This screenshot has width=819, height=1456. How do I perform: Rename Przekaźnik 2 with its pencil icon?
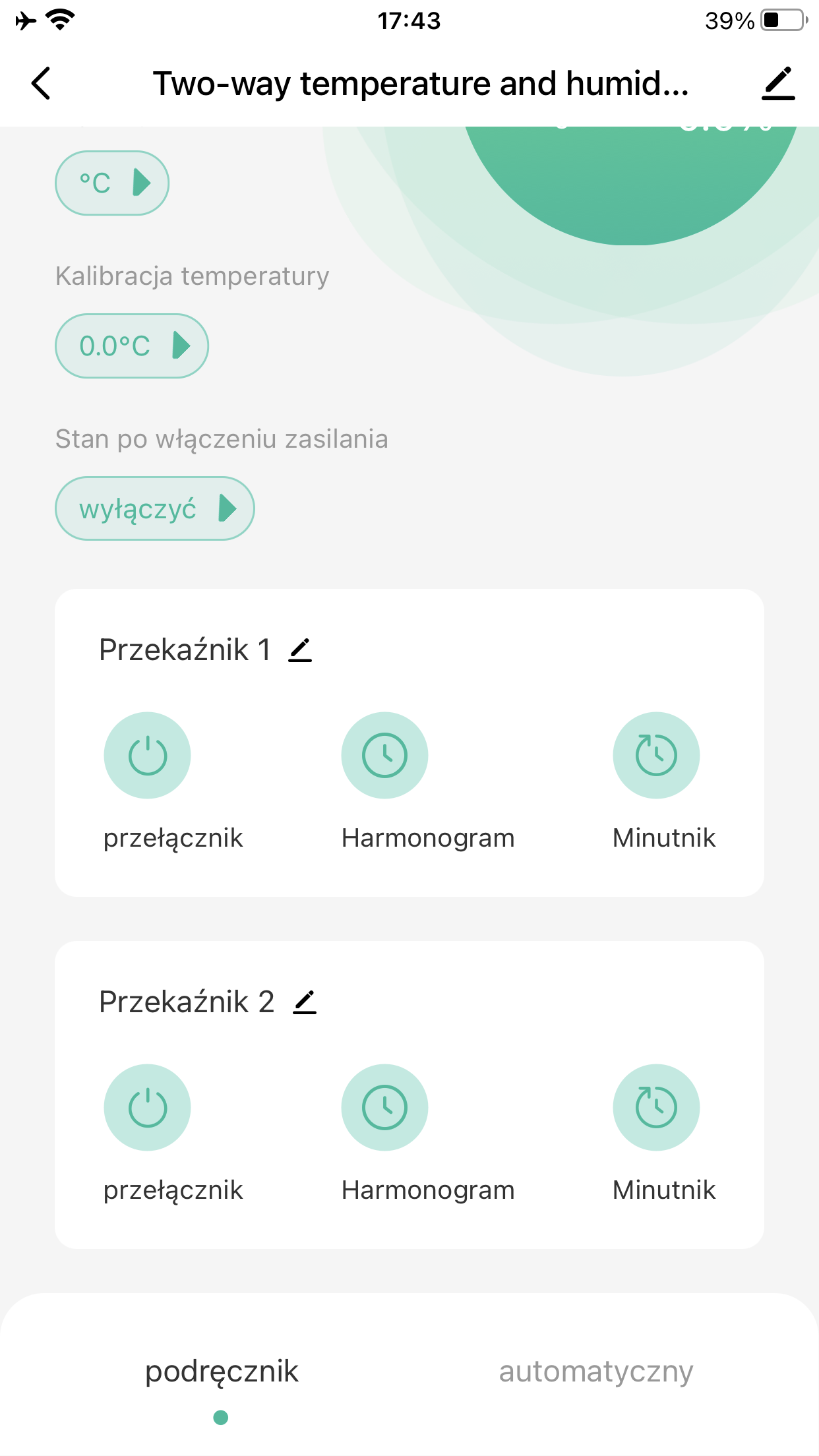305,1002
